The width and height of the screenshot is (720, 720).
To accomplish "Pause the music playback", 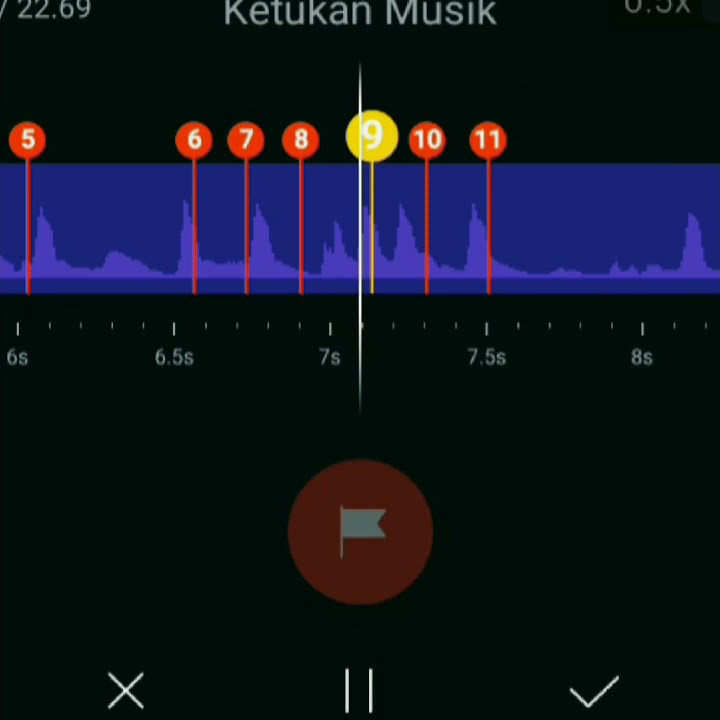I will 359,690.
